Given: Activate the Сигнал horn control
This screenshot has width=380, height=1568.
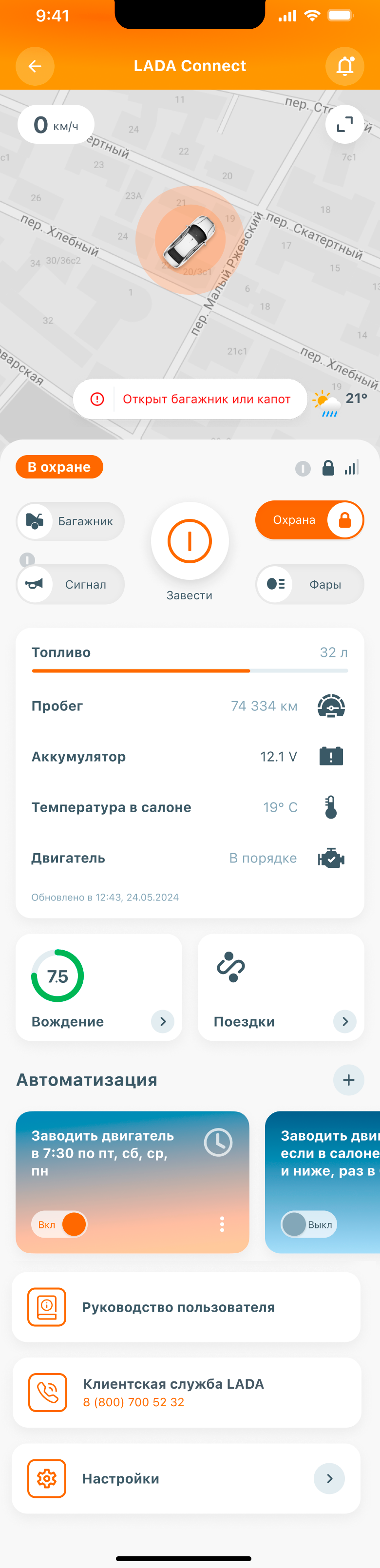Looking at the screenshot, I should [70, 584].
